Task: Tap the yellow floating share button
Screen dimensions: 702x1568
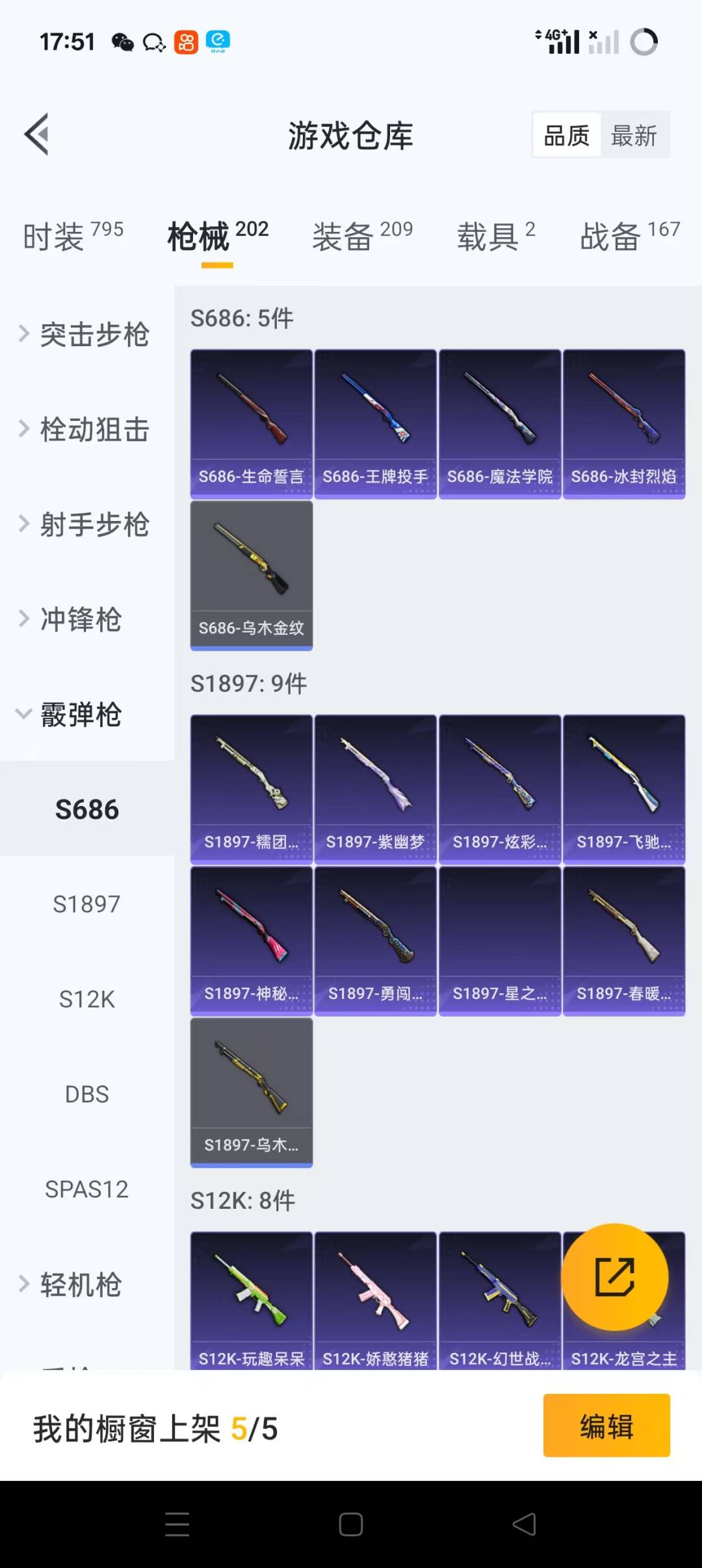Action: point(614,1276)
